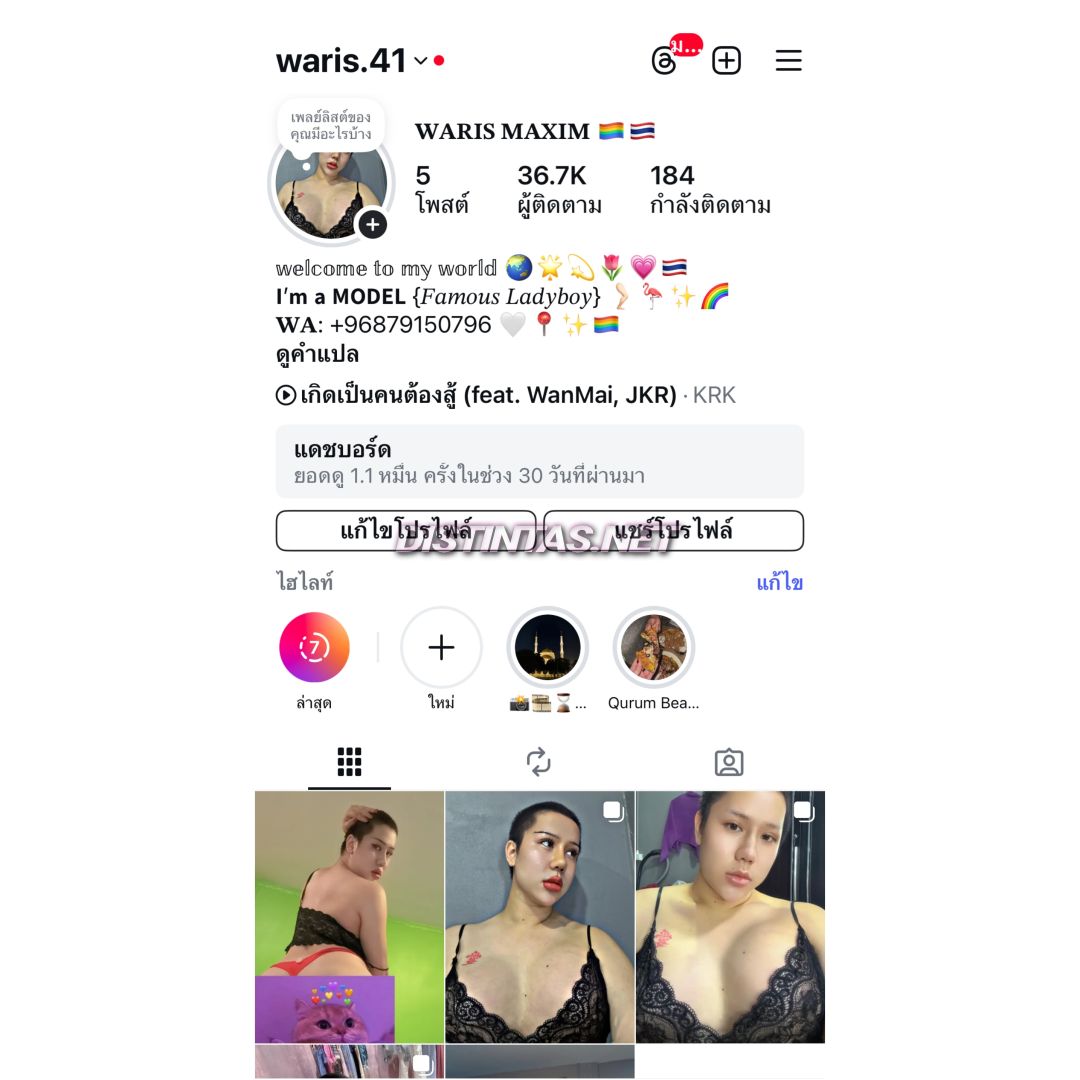This screenshot has height=1080, width=1080.
Task: Open the mosque night photo highlight
Action: [547, 648]
